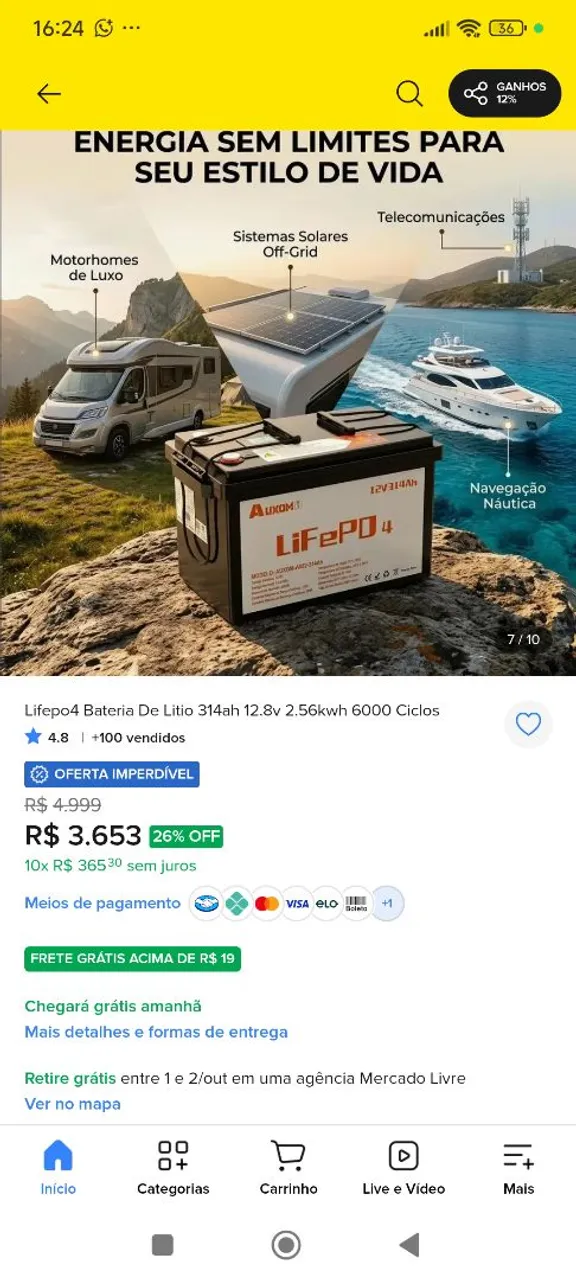
Task: Go back using the top arrow
Action: [48, 93]
